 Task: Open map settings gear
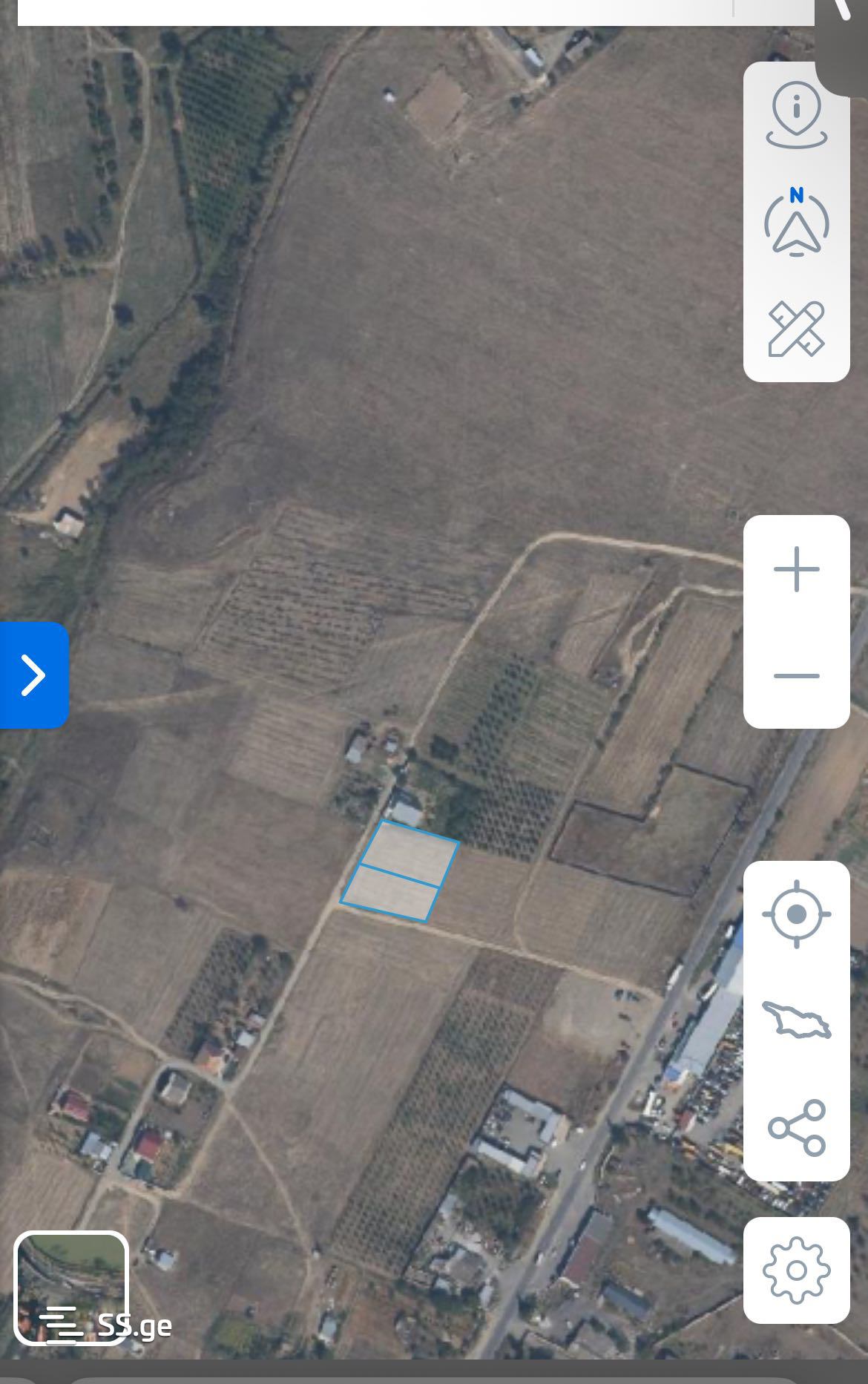point(796,1270)
